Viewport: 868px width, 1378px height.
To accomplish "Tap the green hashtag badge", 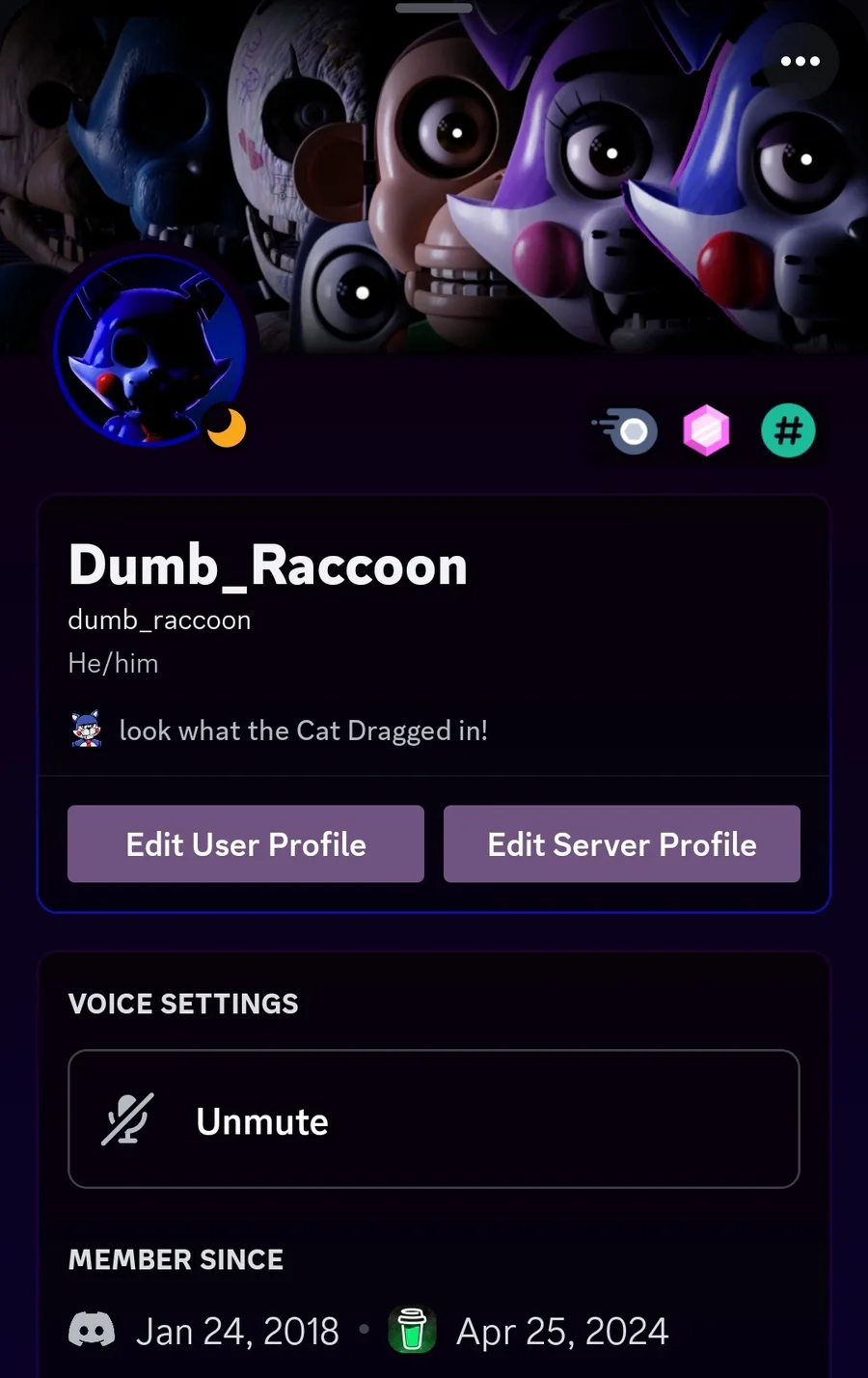I will point(788,430).
